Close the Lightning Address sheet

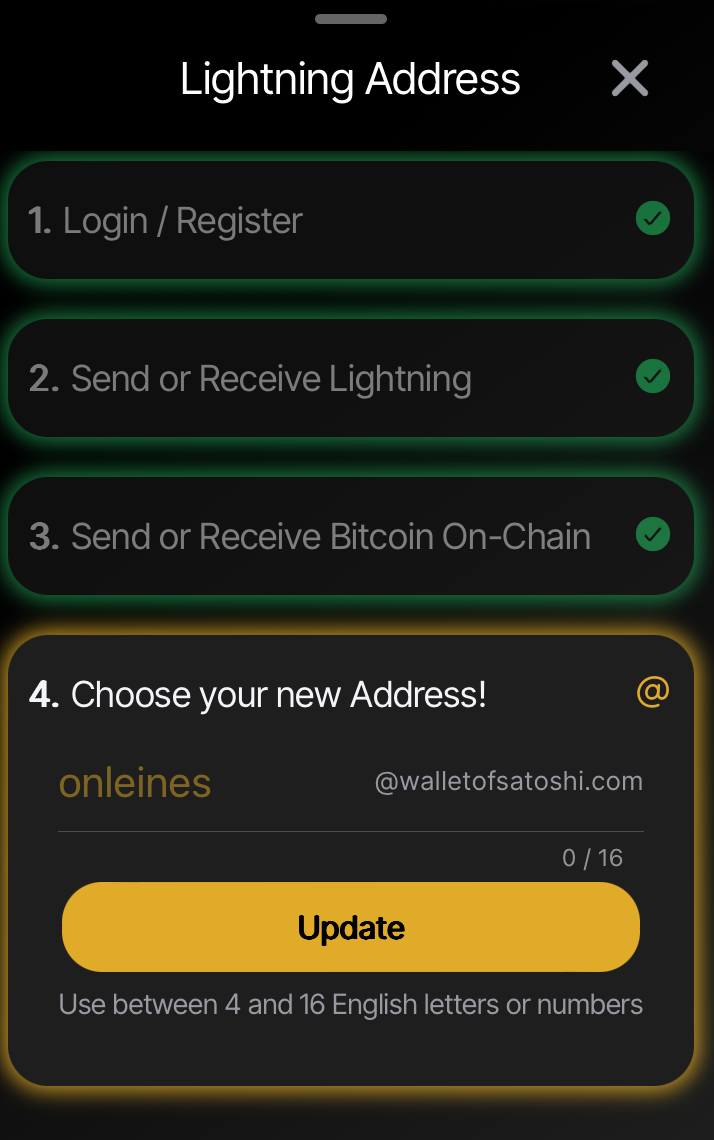click(x=630, y=78)
